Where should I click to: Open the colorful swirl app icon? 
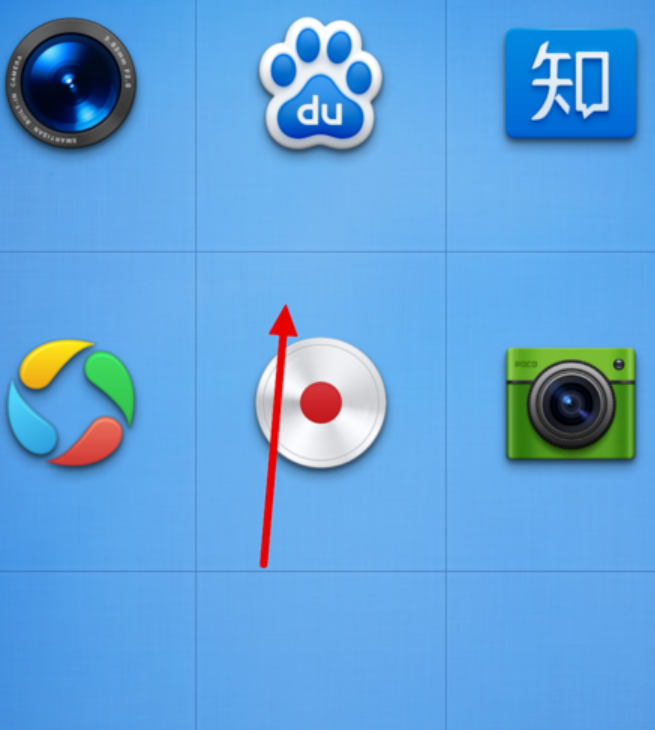(x=70, y=403)
